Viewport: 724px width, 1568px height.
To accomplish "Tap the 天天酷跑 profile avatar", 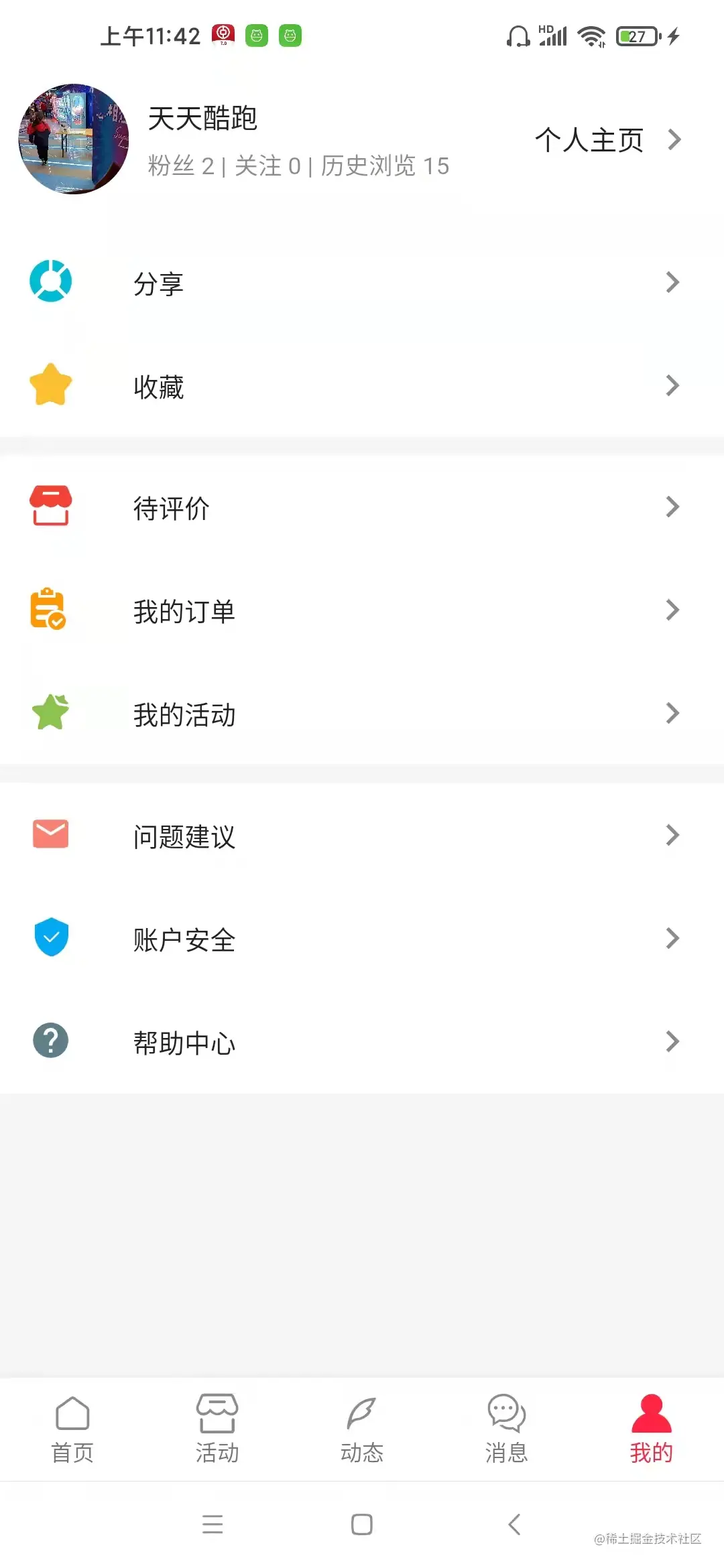I will pyautogui.click(x=74, y=139).
